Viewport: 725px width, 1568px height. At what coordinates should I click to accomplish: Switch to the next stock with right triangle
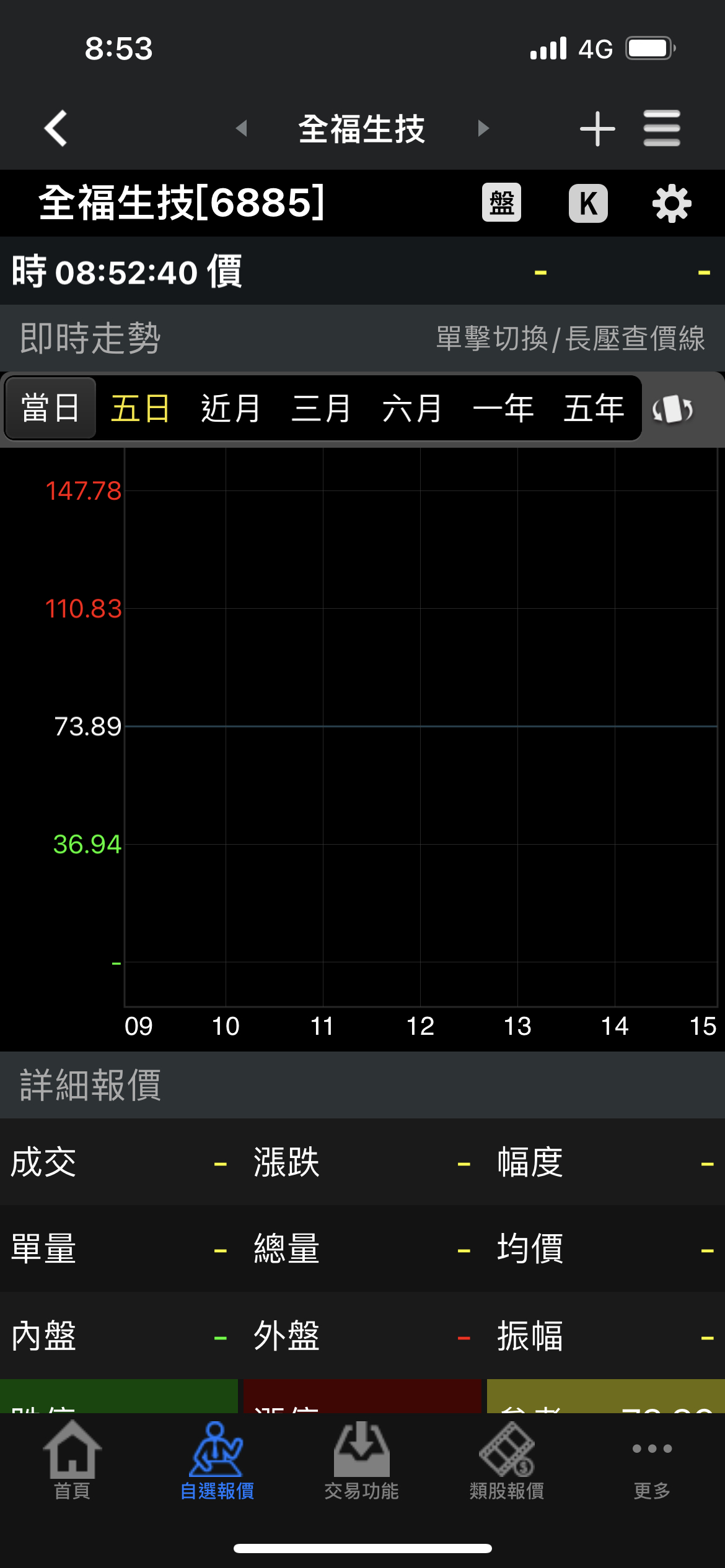tap(483, 128)
